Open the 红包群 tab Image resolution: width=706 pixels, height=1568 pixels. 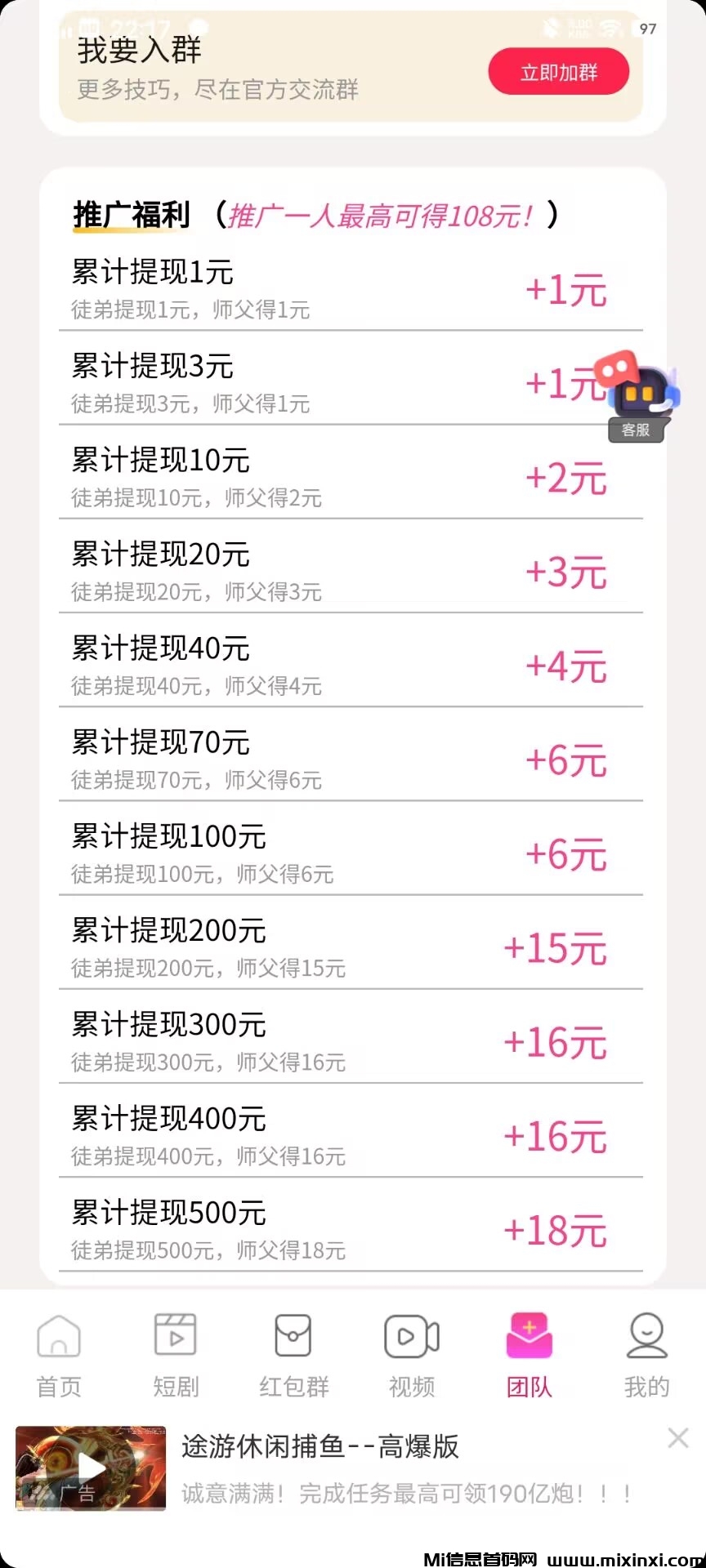[x=293, y=1353]
